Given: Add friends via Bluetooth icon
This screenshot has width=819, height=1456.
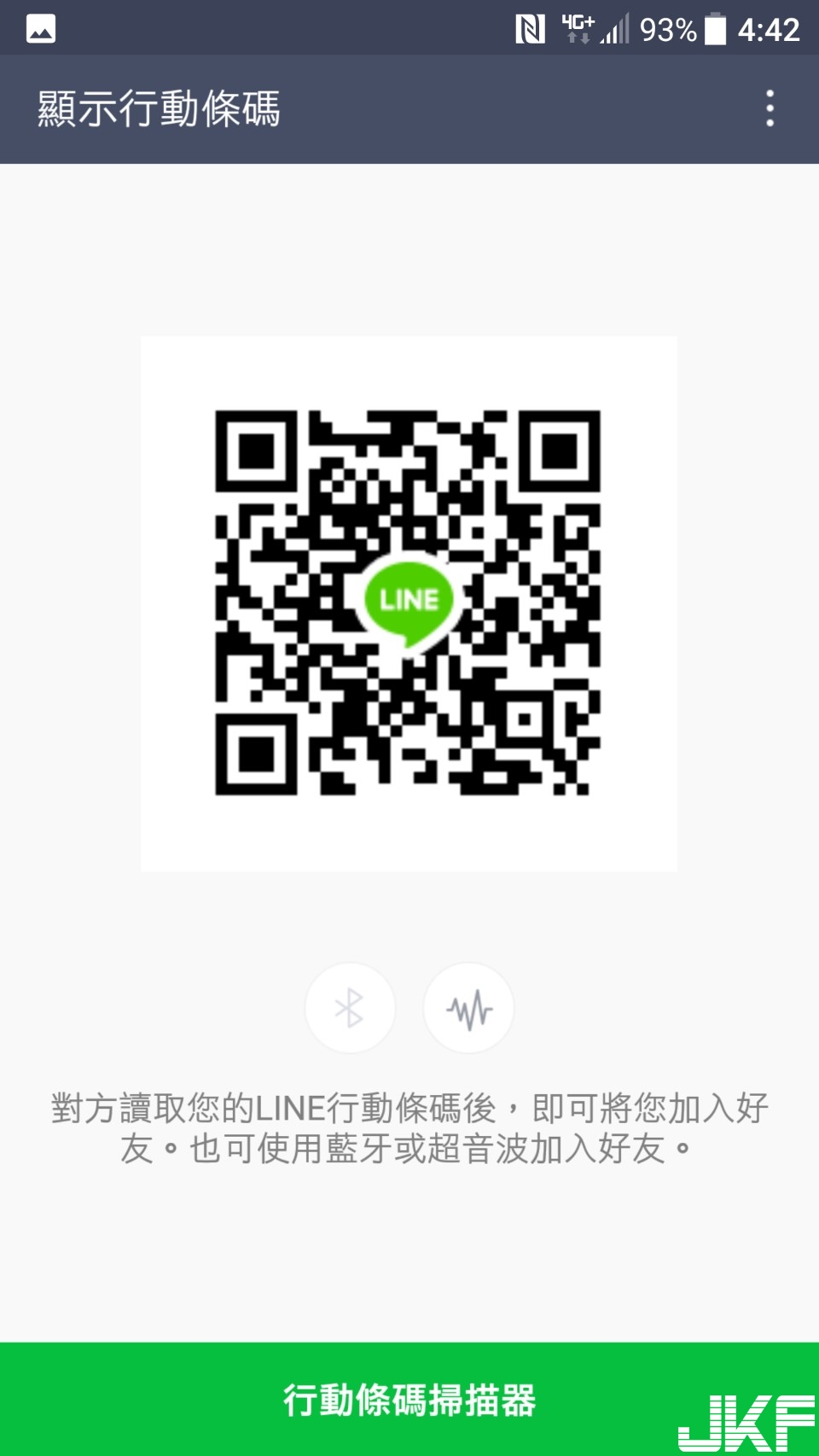Looking at the screenshot, I should (x=350, y=1008).
